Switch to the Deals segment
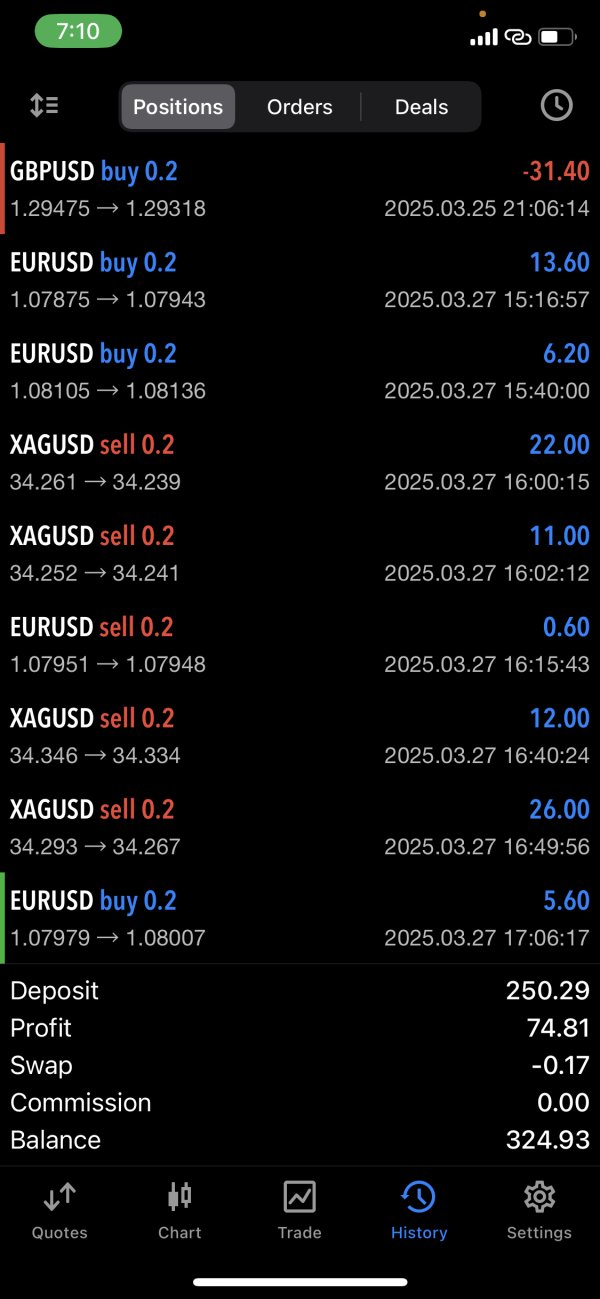Screen dimensions: 600x1299 coord(421,107)
